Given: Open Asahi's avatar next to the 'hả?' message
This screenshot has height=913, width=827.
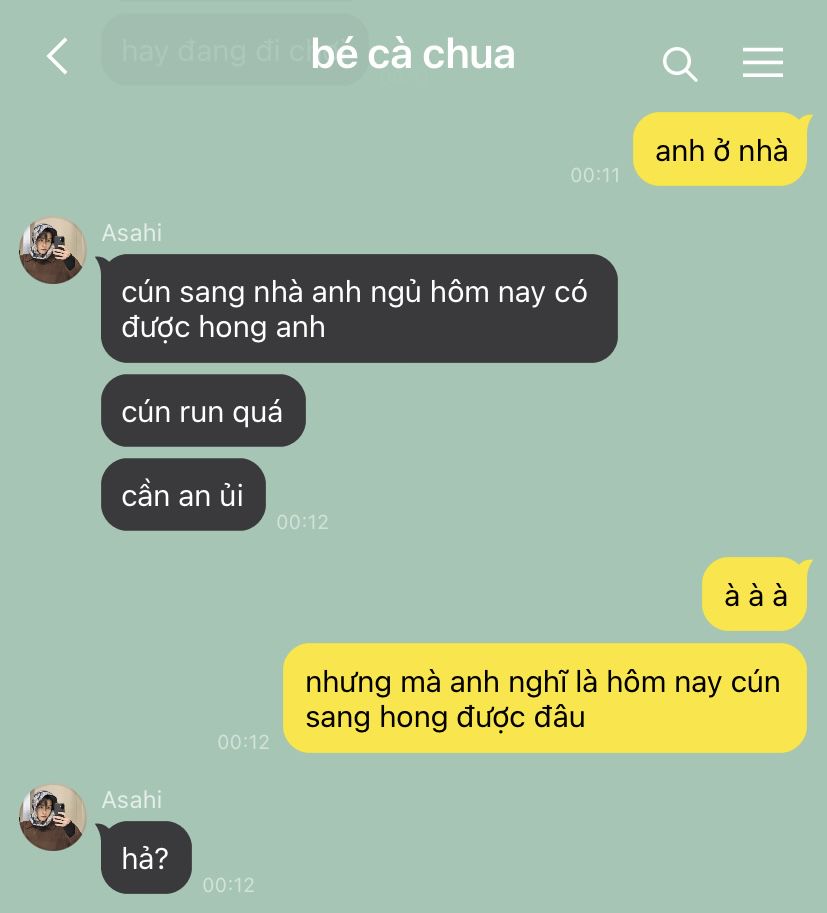Looking at the screenshot, I should tap(52, 818).
